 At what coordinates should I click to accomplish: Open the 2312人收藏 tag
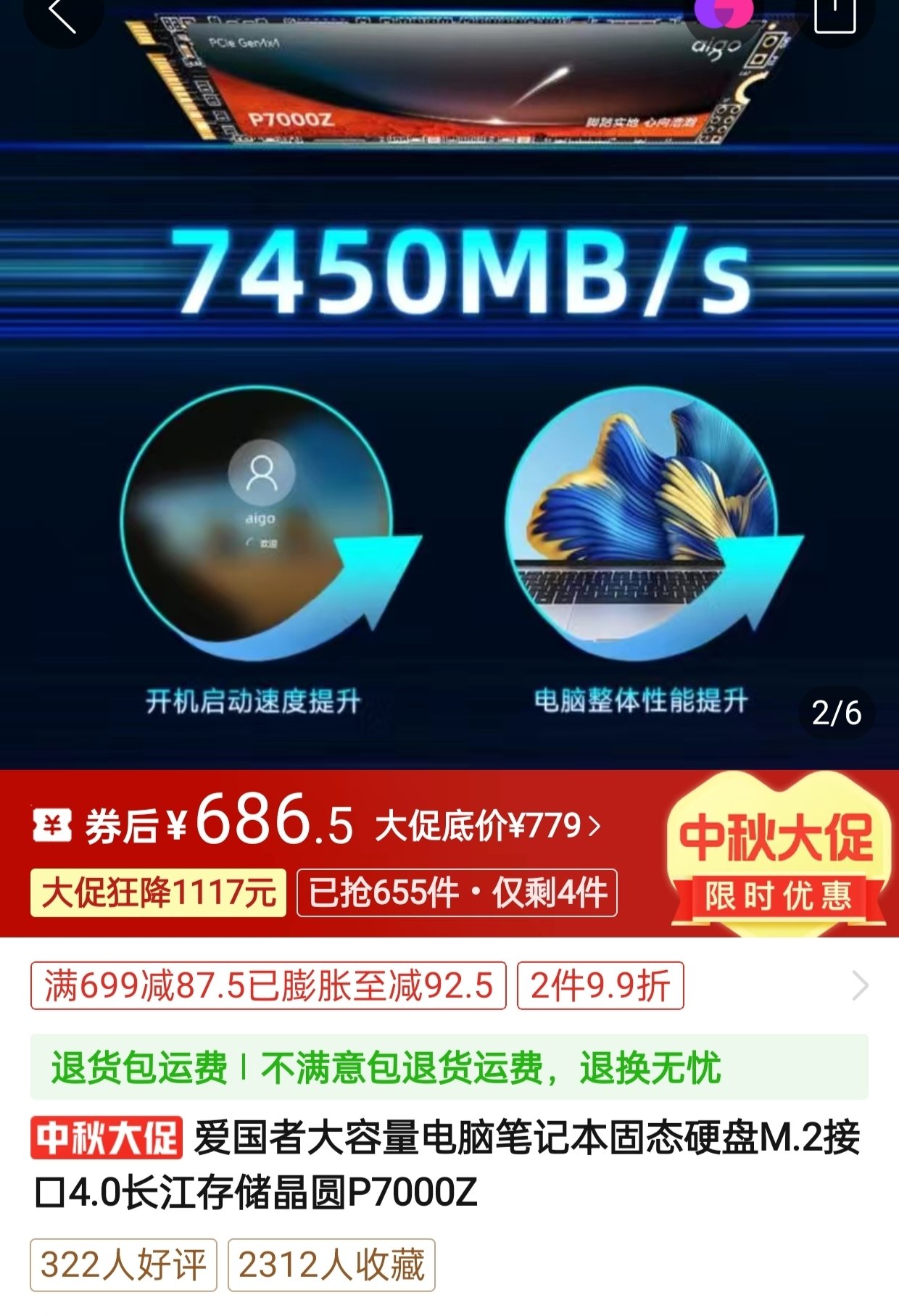pyautogui.click(x=331, y=1265)
